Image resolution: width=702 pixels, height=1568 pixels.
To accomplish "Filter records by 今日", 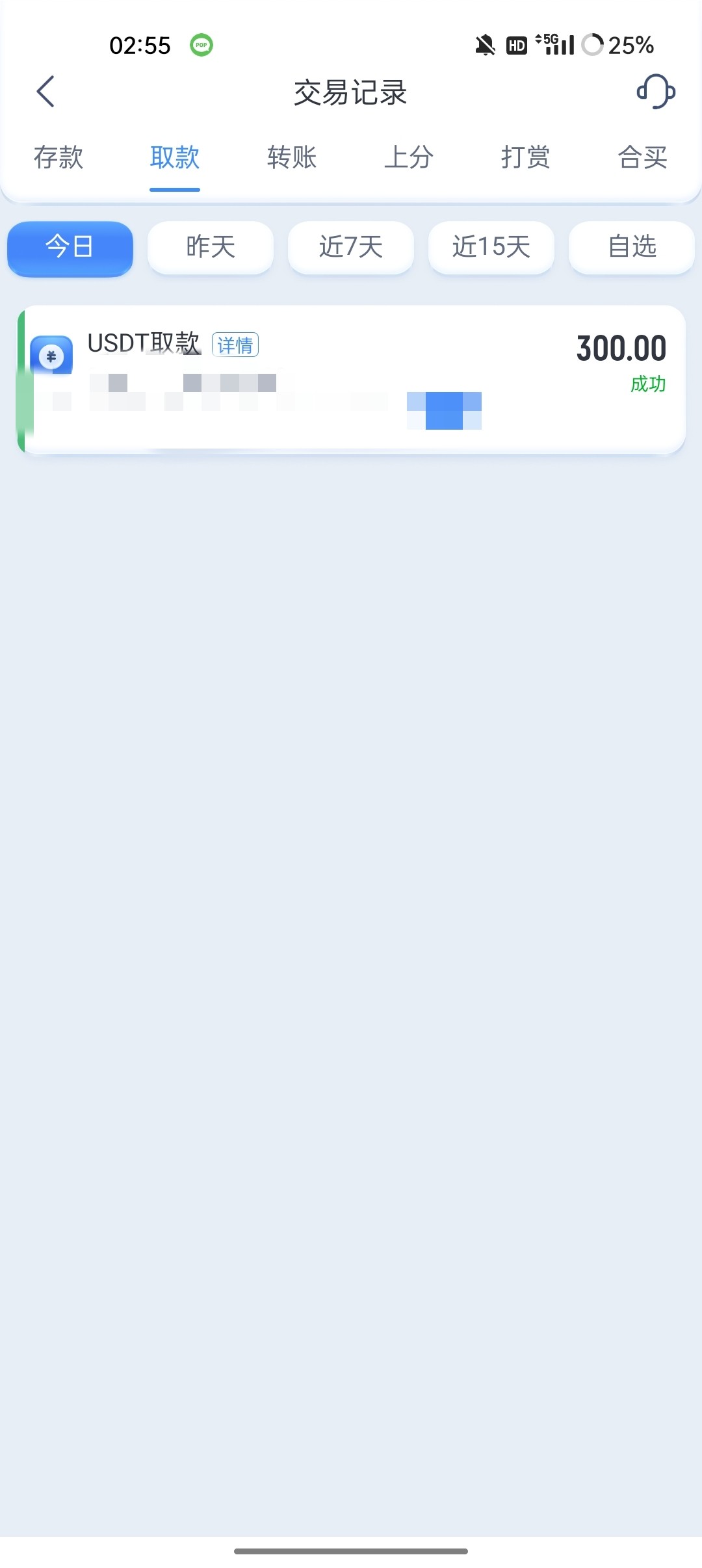I will pyautogui.click(x=70, y=248).
